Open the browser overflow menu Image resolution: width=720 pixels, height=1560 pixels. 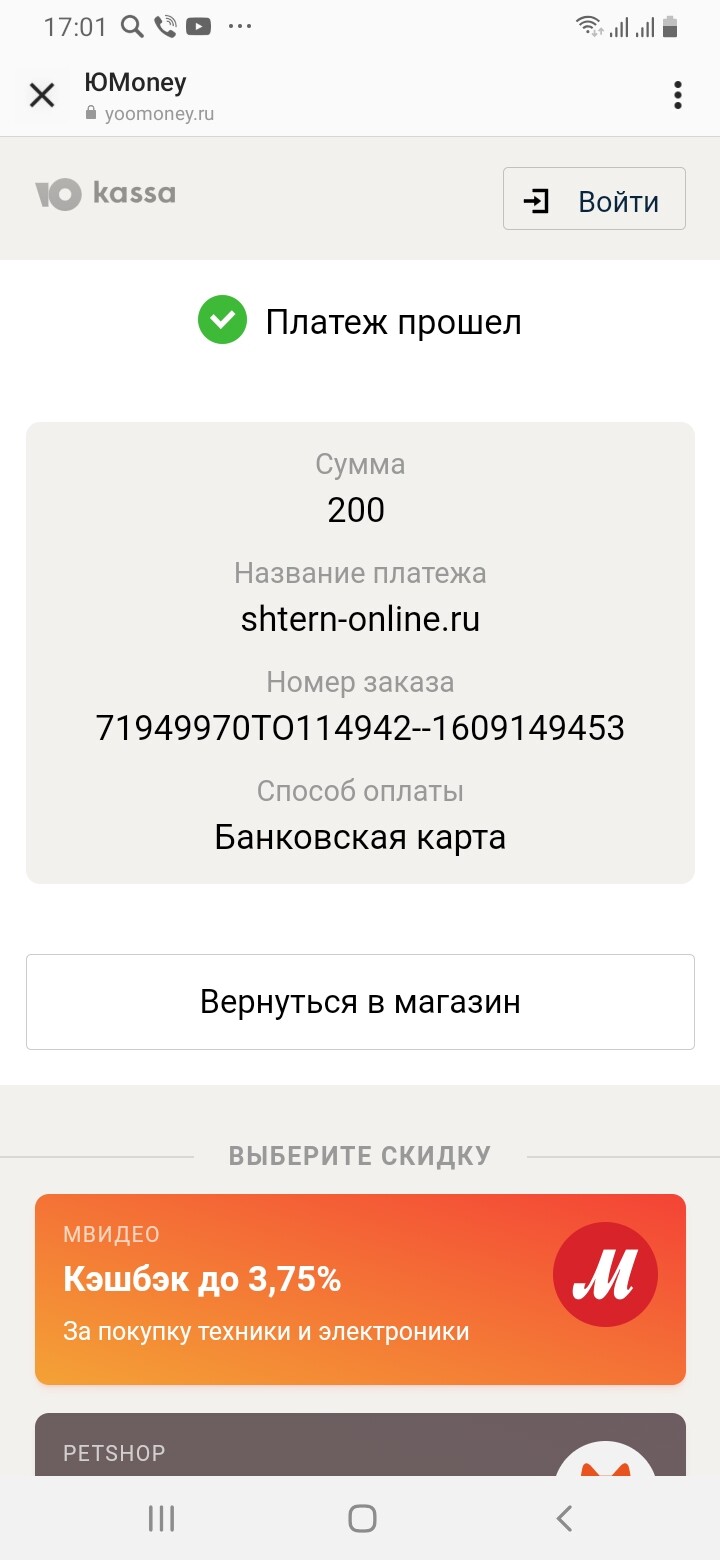click(678, 96)
